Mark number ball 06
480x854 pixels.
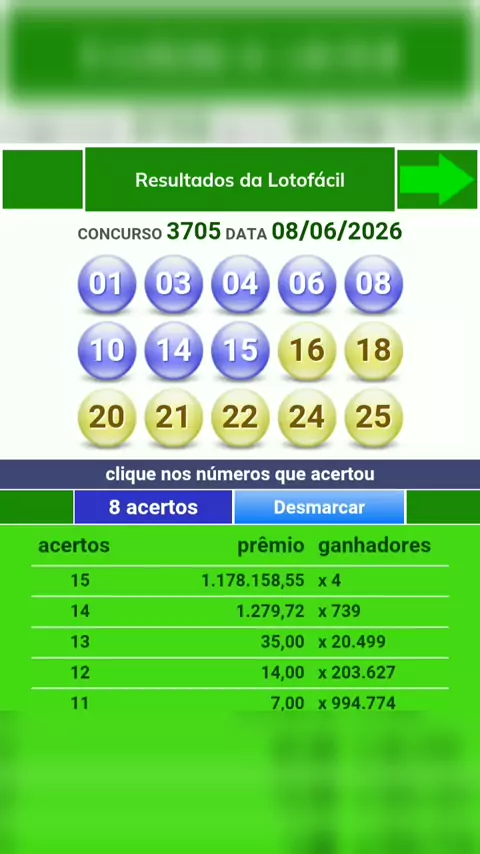click(x=307, y=284)
